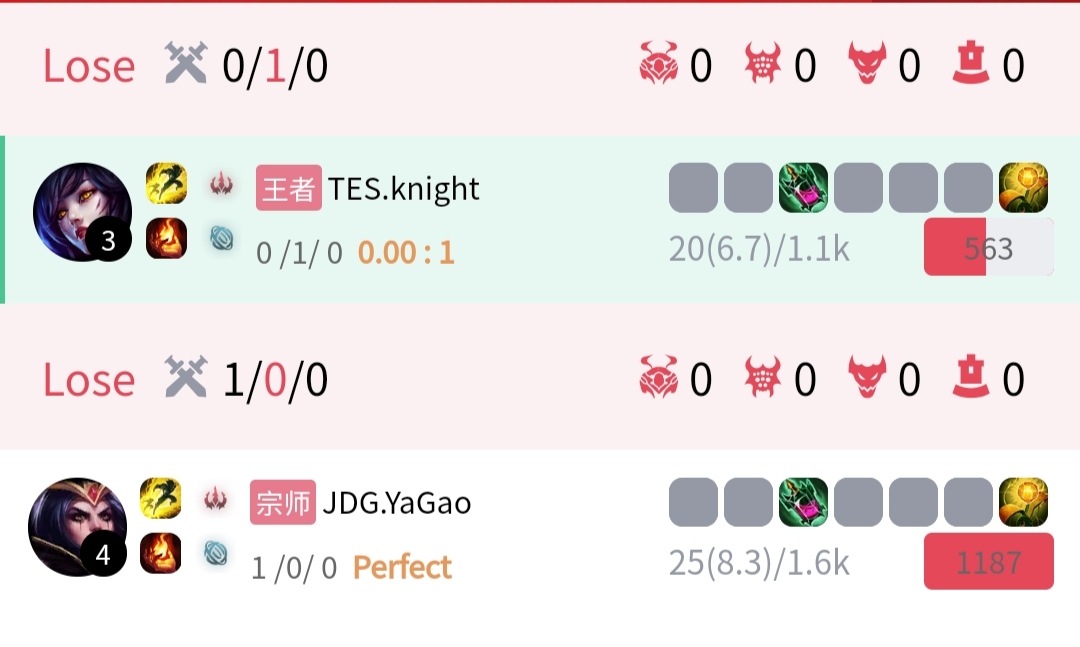Screen dimensions: 1080x647
Task: View JDG.YaGao's champion avatar
Action: pos(78,526)
